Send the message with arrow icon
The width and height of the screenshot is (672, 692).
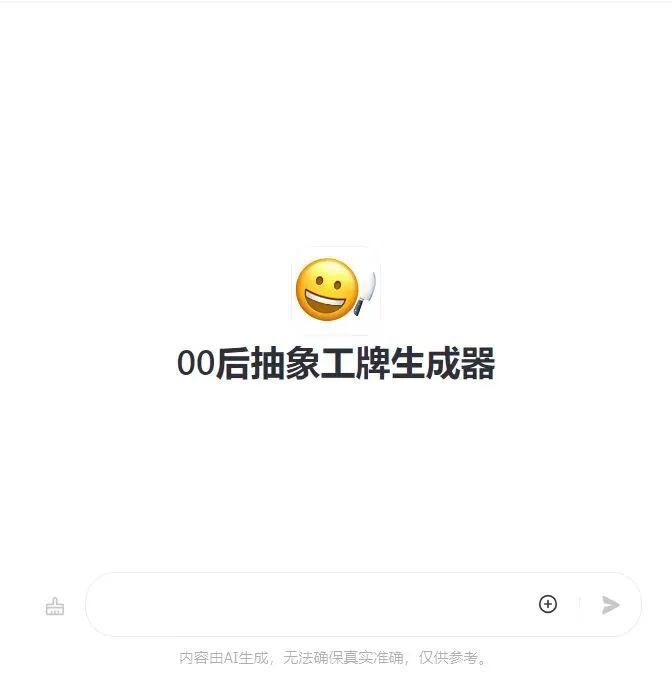point(611,604)
